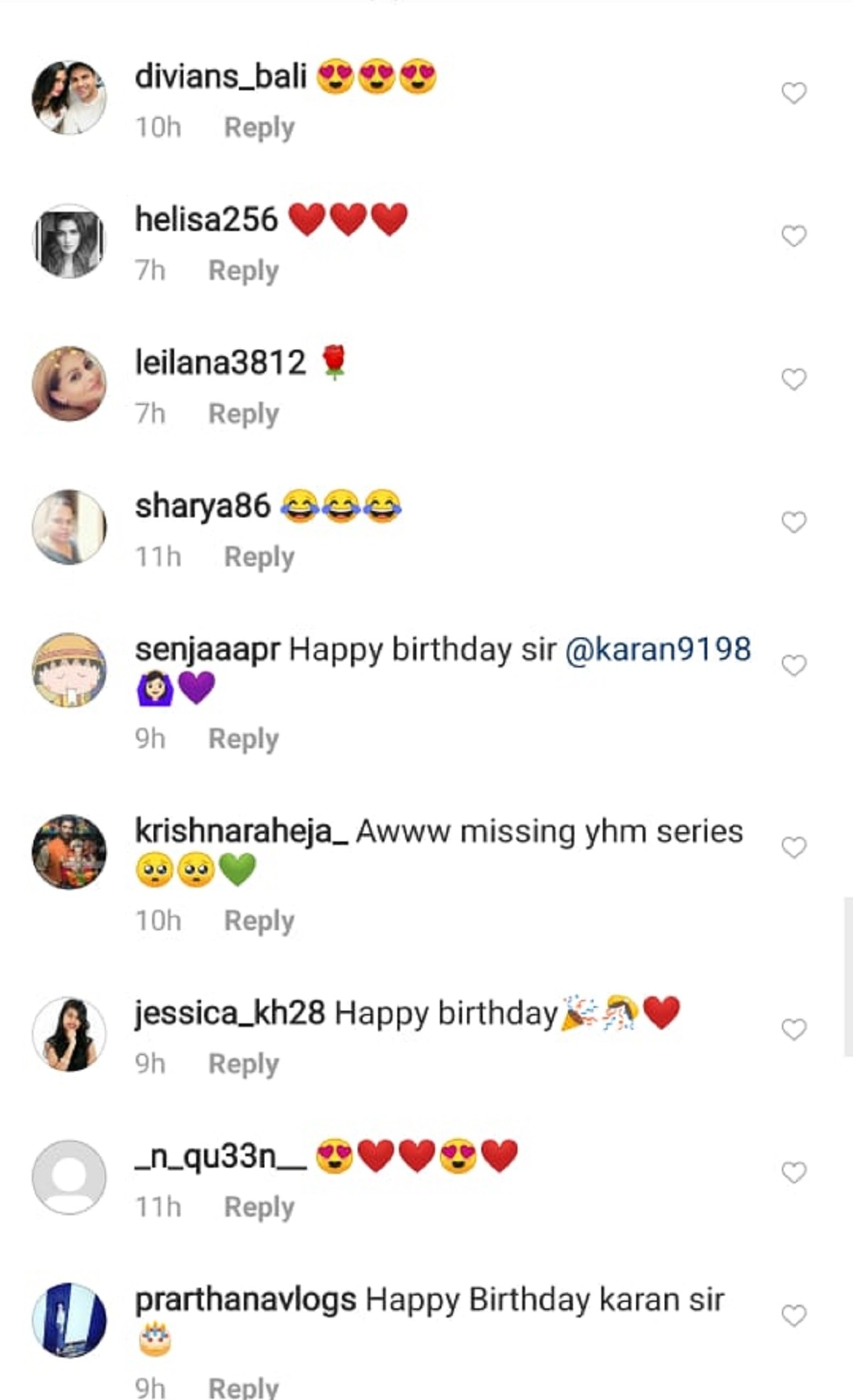
Task: Reply to divians_bali's comment
Action: (x=259, y=128)
